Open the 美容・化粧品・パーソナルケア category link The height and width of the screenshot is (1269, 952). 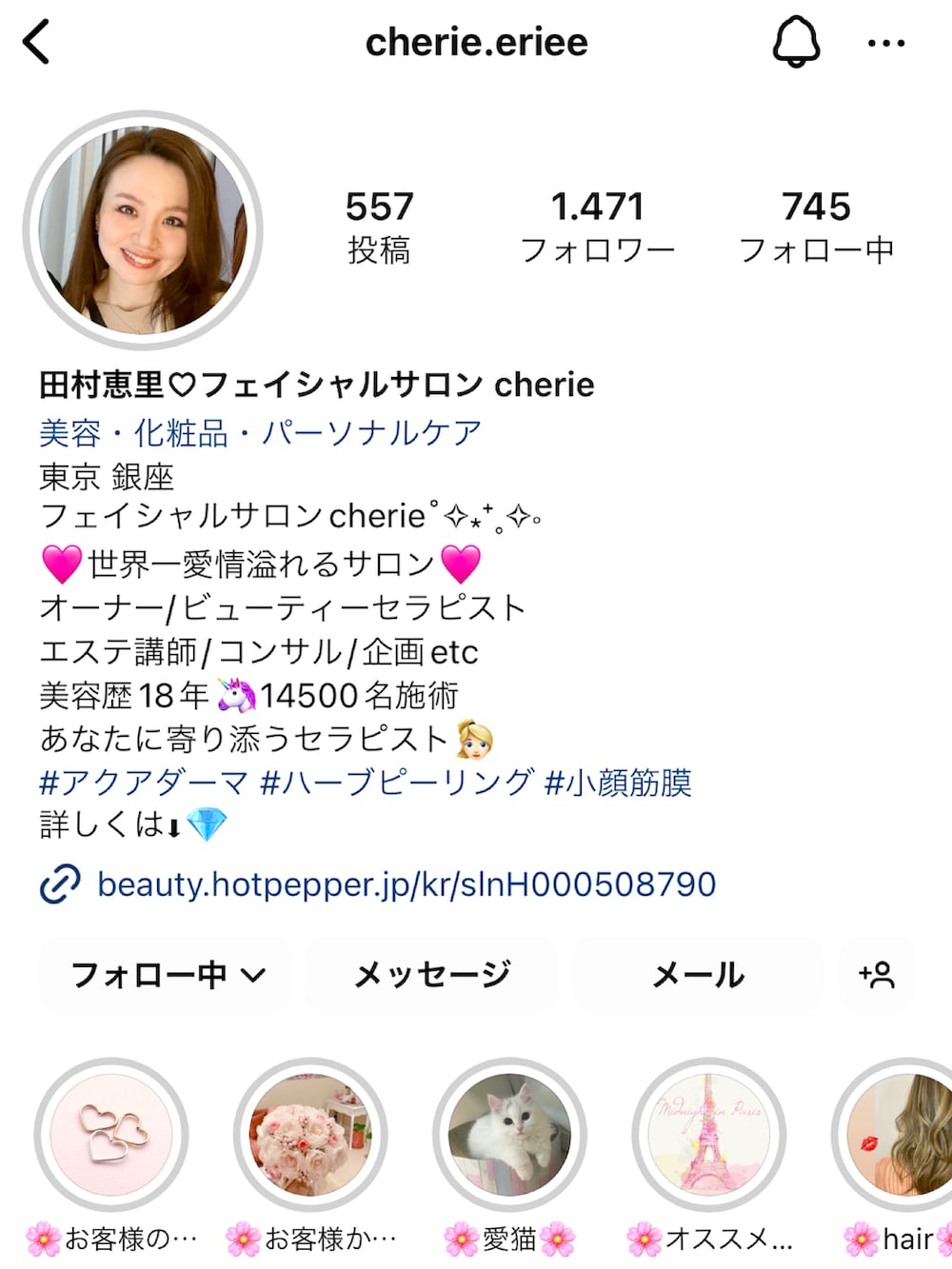tap(260, 433)
